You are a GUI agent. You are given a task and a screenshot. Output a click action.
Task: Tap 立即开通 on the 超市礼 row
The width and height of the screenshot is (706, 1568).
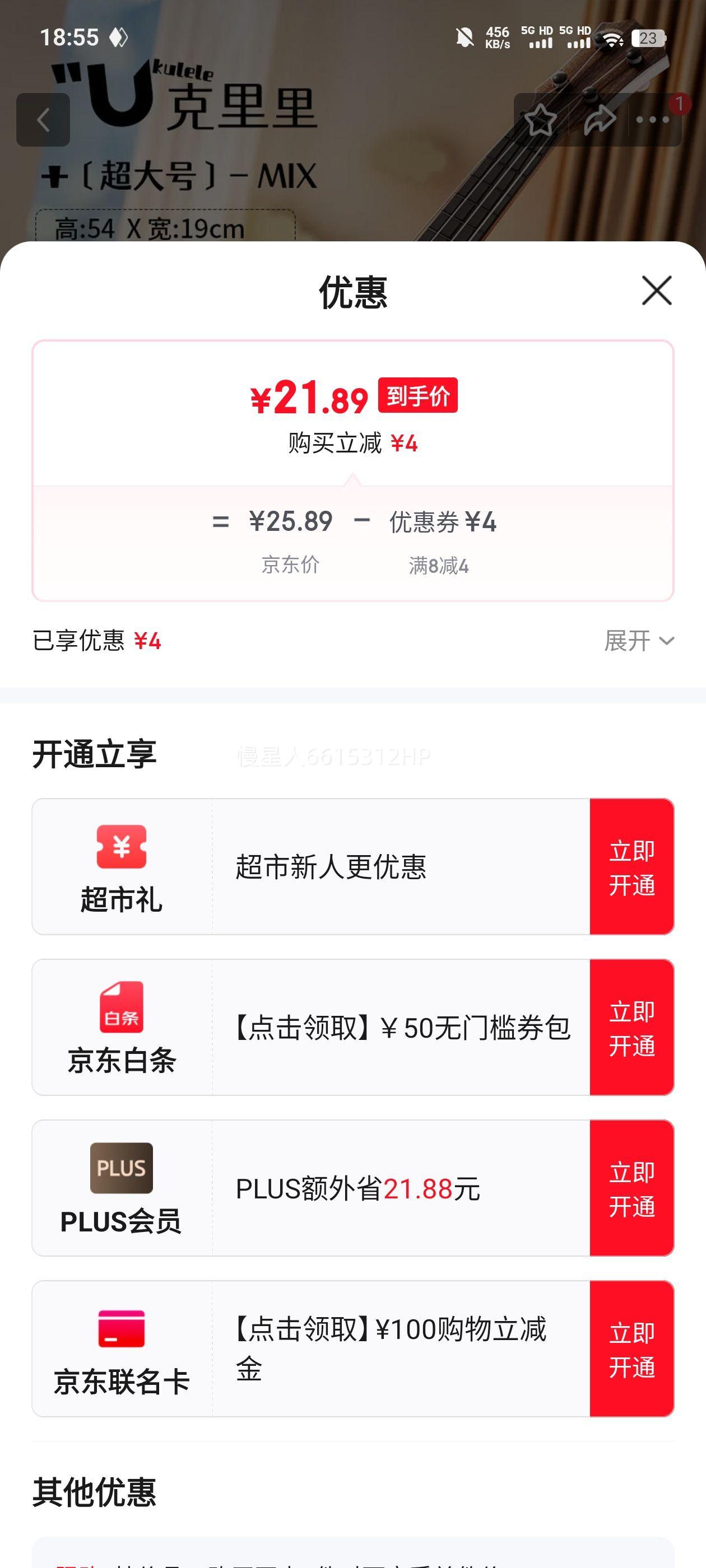click(631, 866)
